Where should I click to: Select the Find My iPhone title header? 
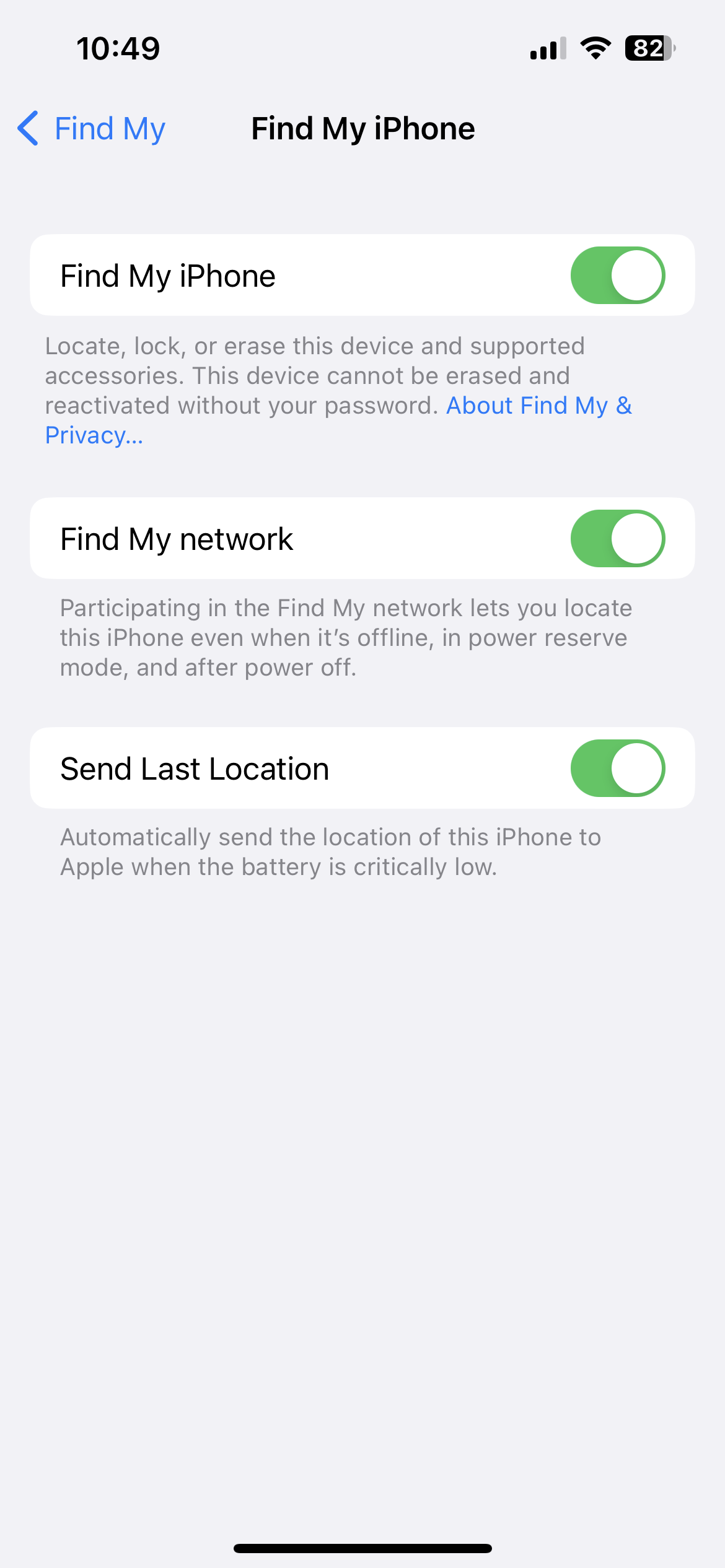click(362, 129)
